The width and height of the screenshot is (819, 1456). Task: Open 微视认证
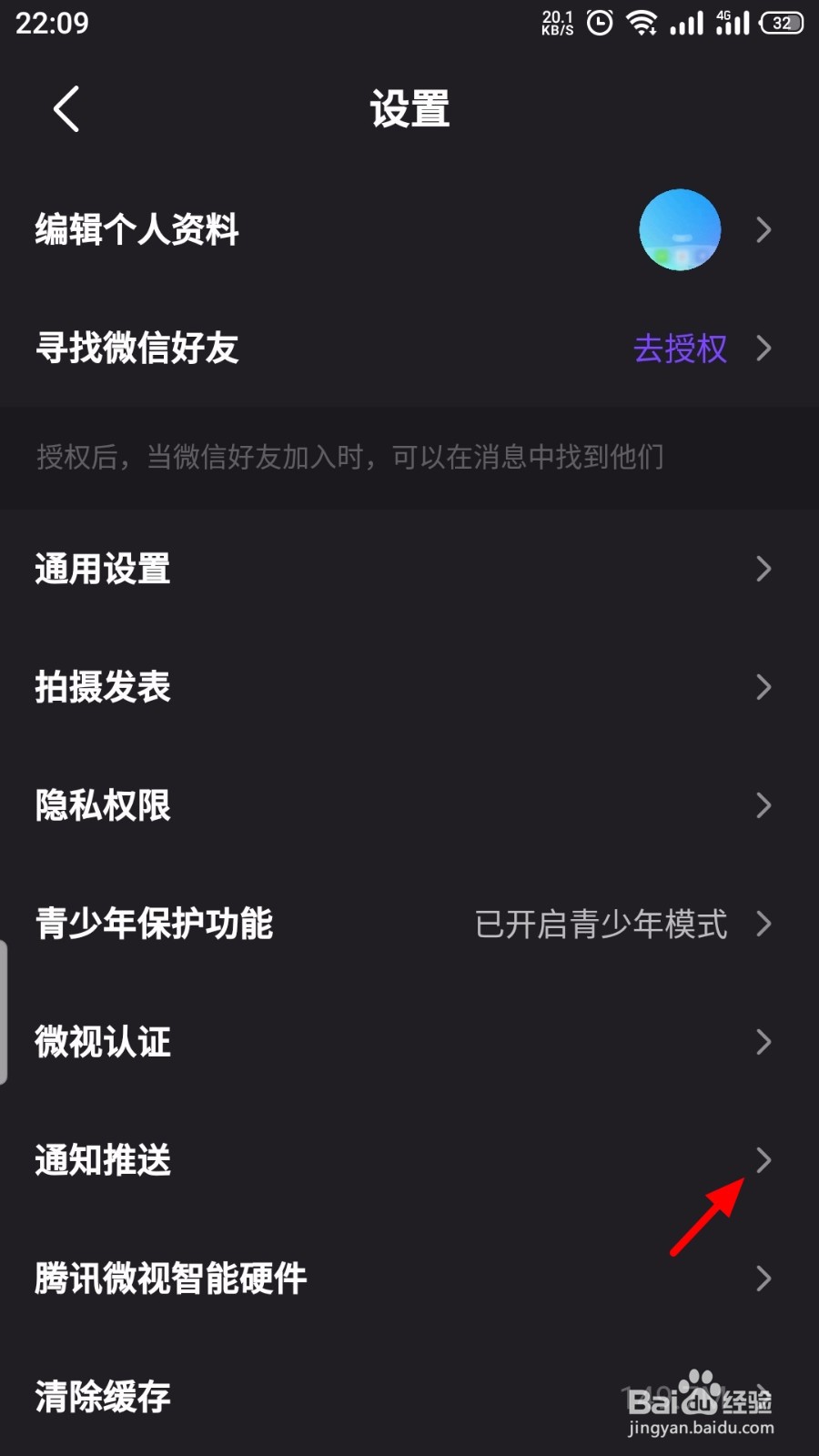click(x=409, y=1042)
